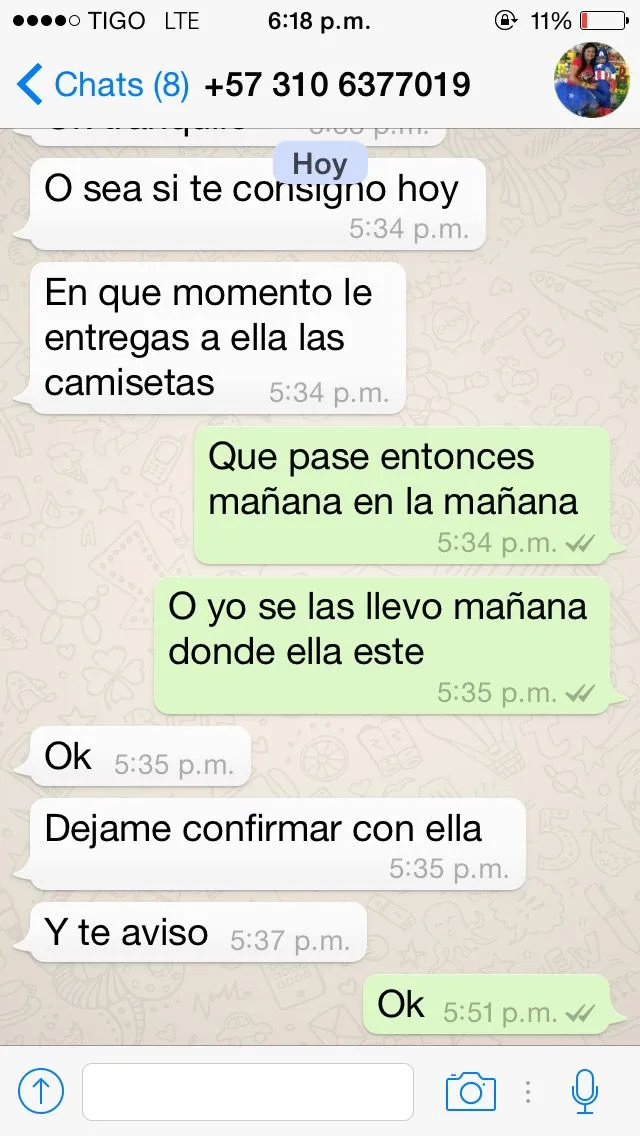Tap the microphone voice message icon
This screenshot has height=1136, width=640.
coord(585,1091)
